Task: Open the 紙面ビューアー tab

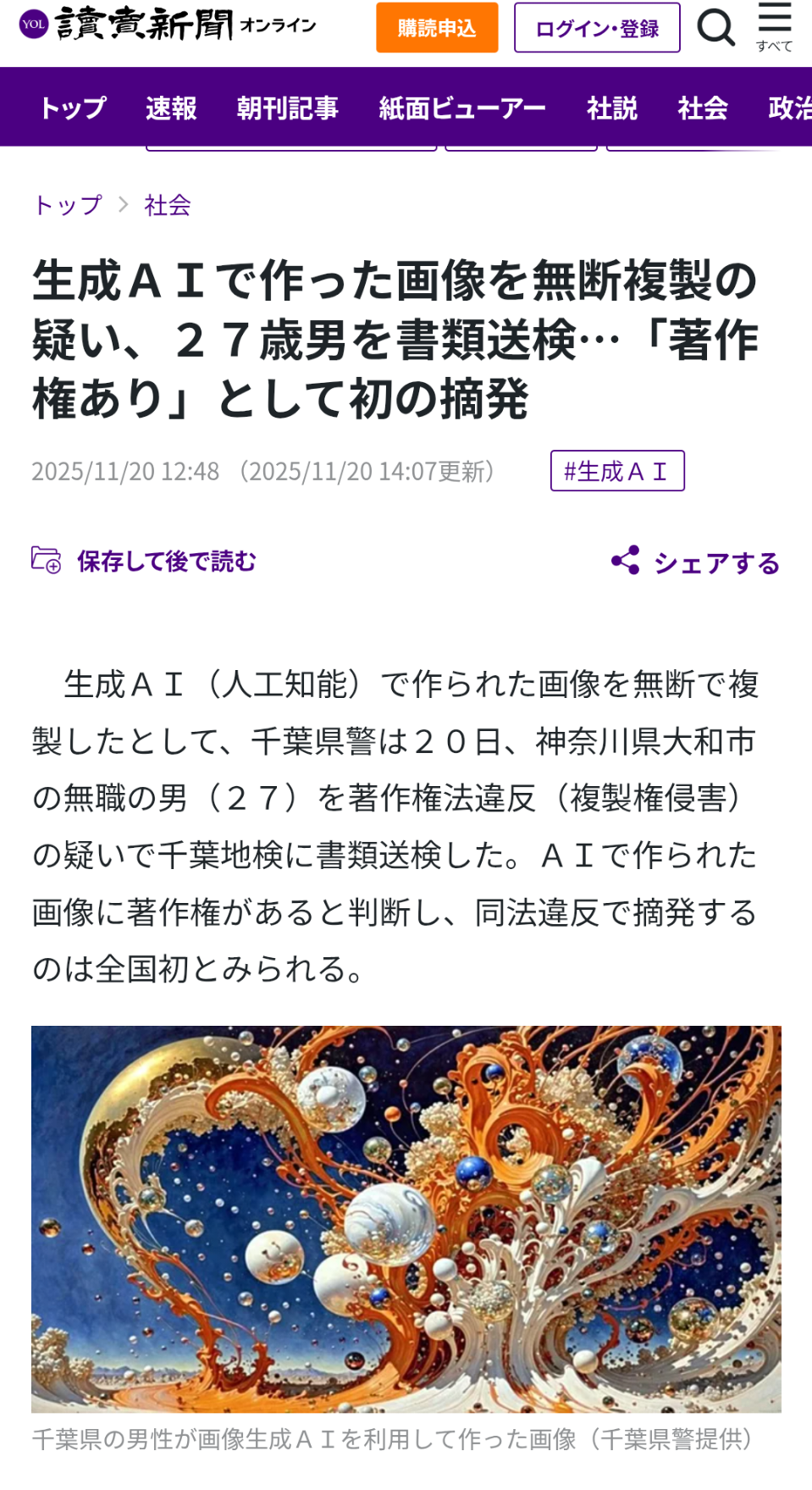Action: coord(462,108)
